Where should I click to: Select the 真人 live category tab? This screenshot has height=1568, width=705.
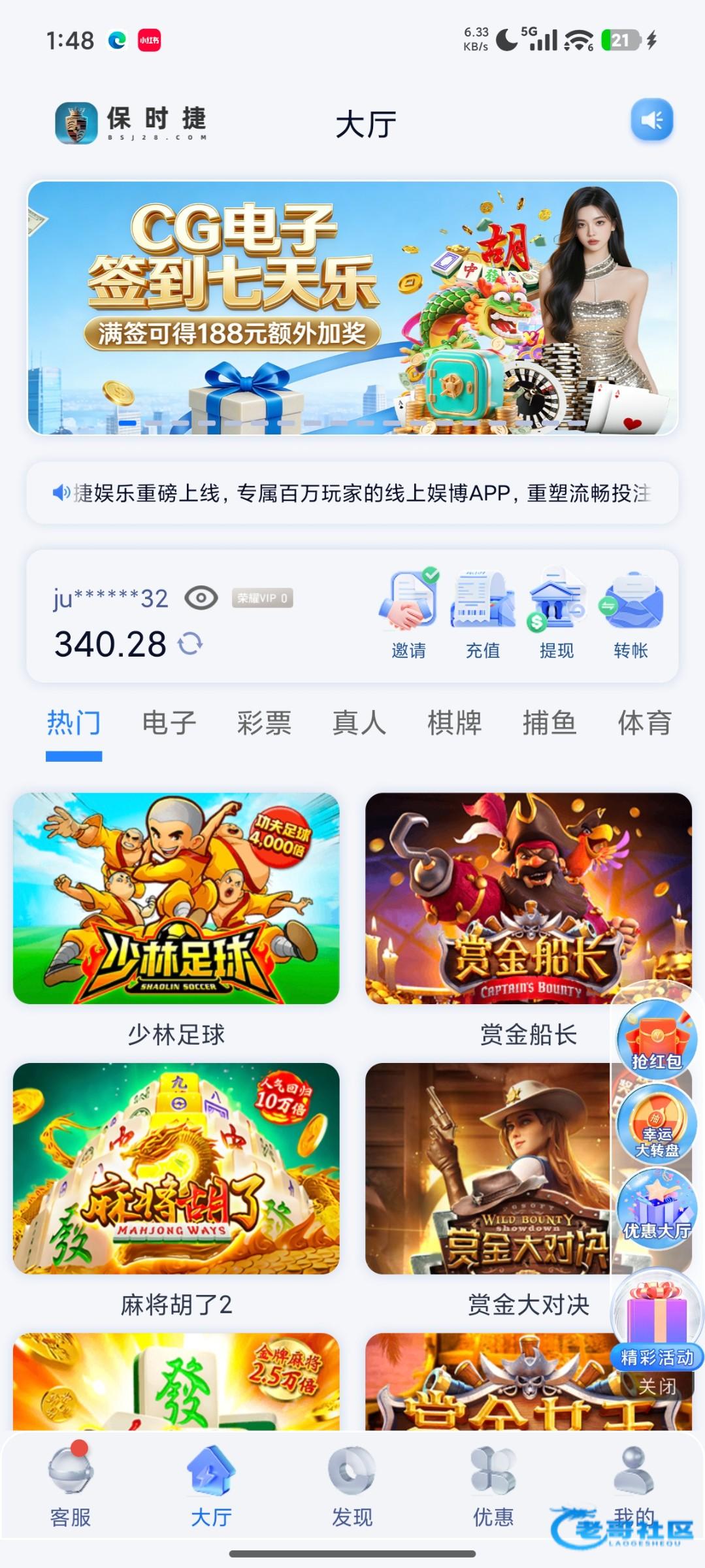[x=359, y=723]
